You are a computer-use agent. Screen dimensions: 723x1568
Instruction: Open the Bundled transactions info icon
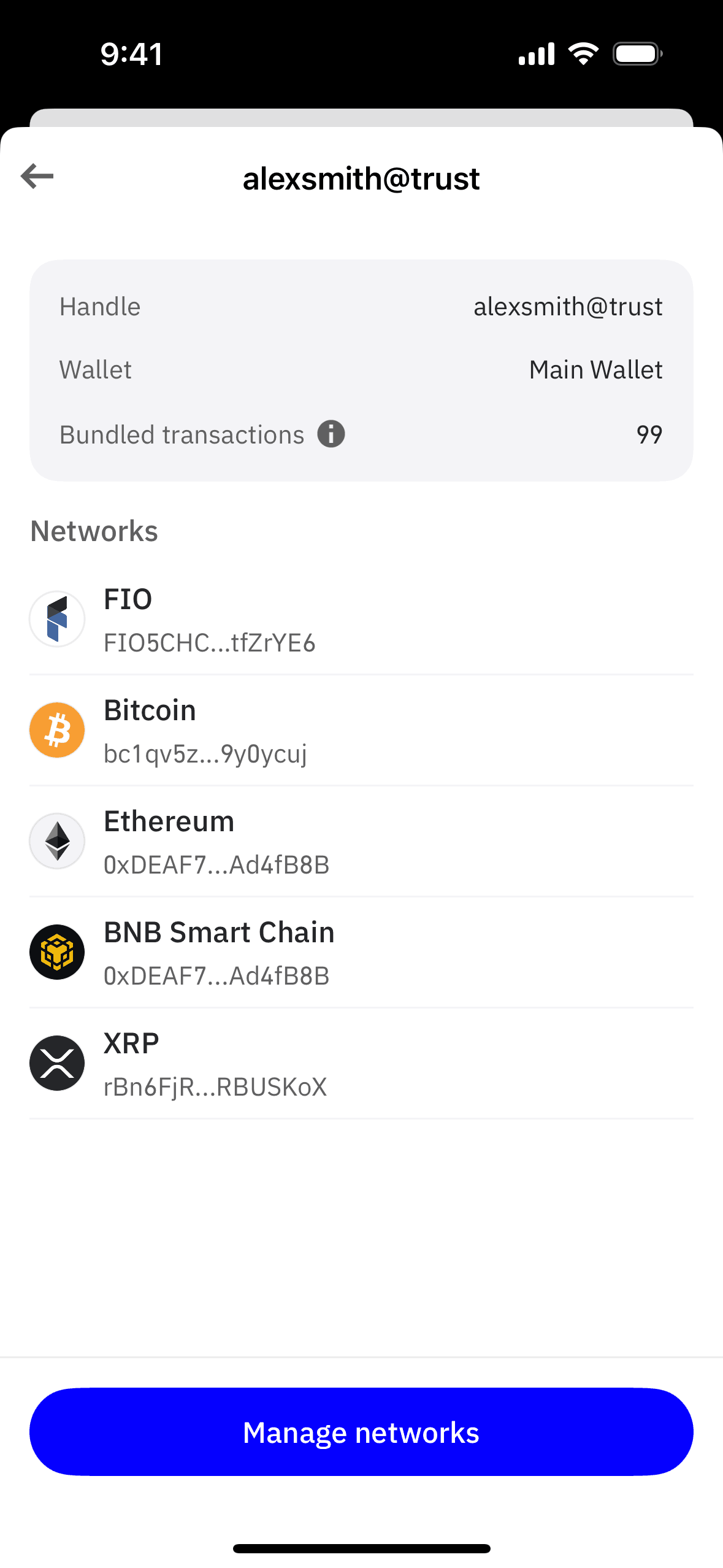331,434
